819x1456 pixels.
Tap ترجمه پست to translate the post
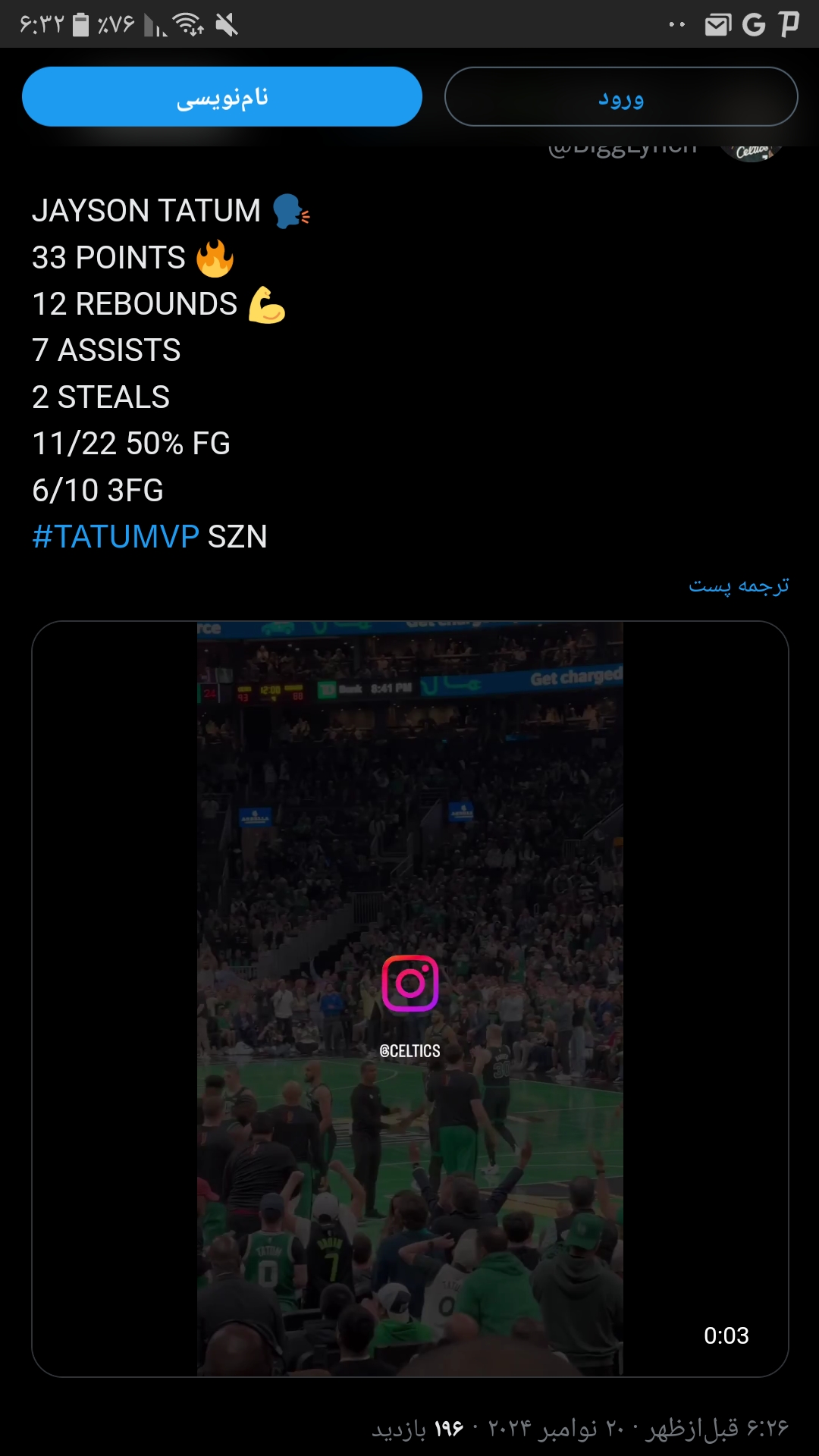739,585
